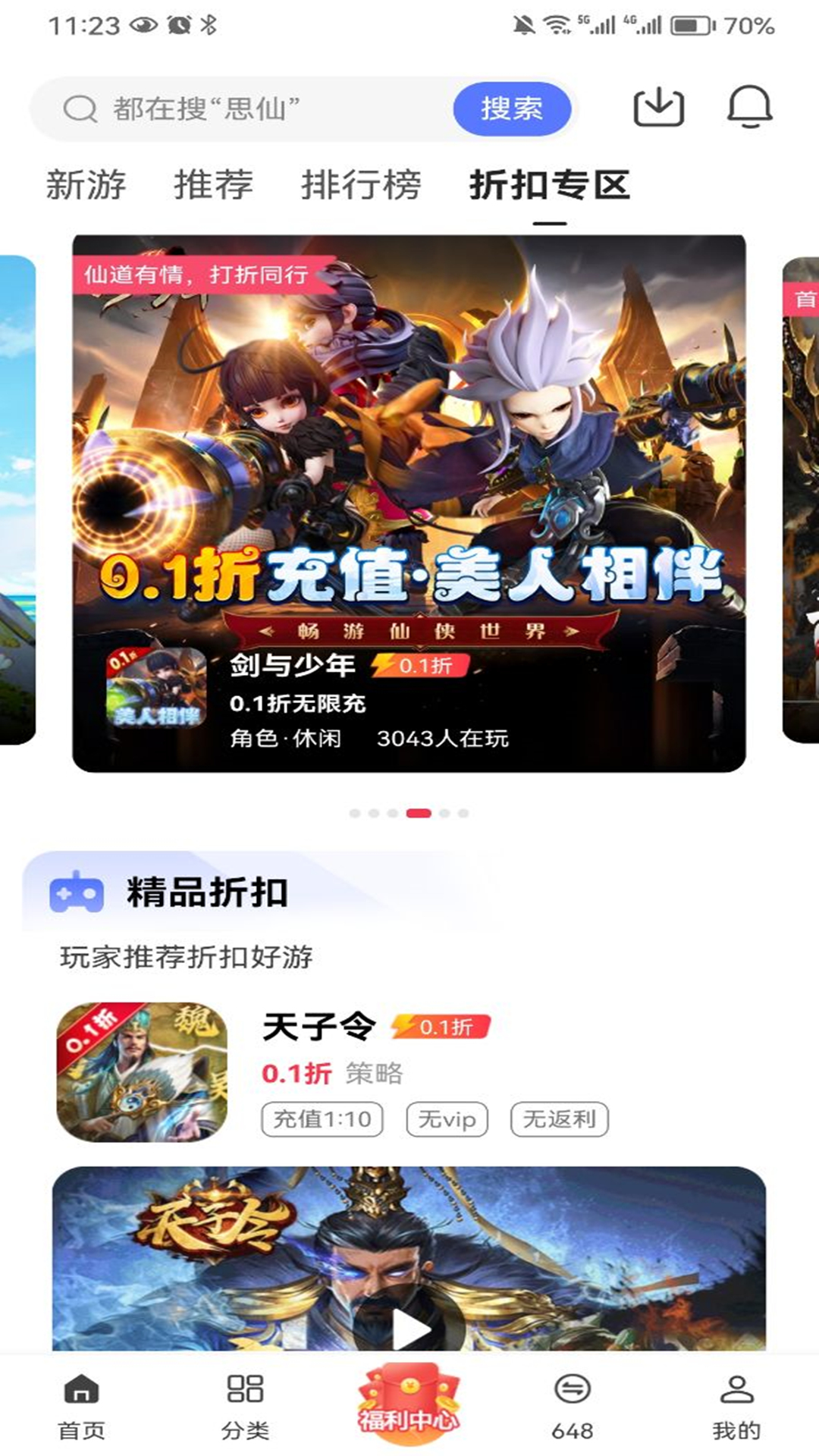Tap the 搜索 search button
The image size is (819, 1456).
[x=512, y=108]
